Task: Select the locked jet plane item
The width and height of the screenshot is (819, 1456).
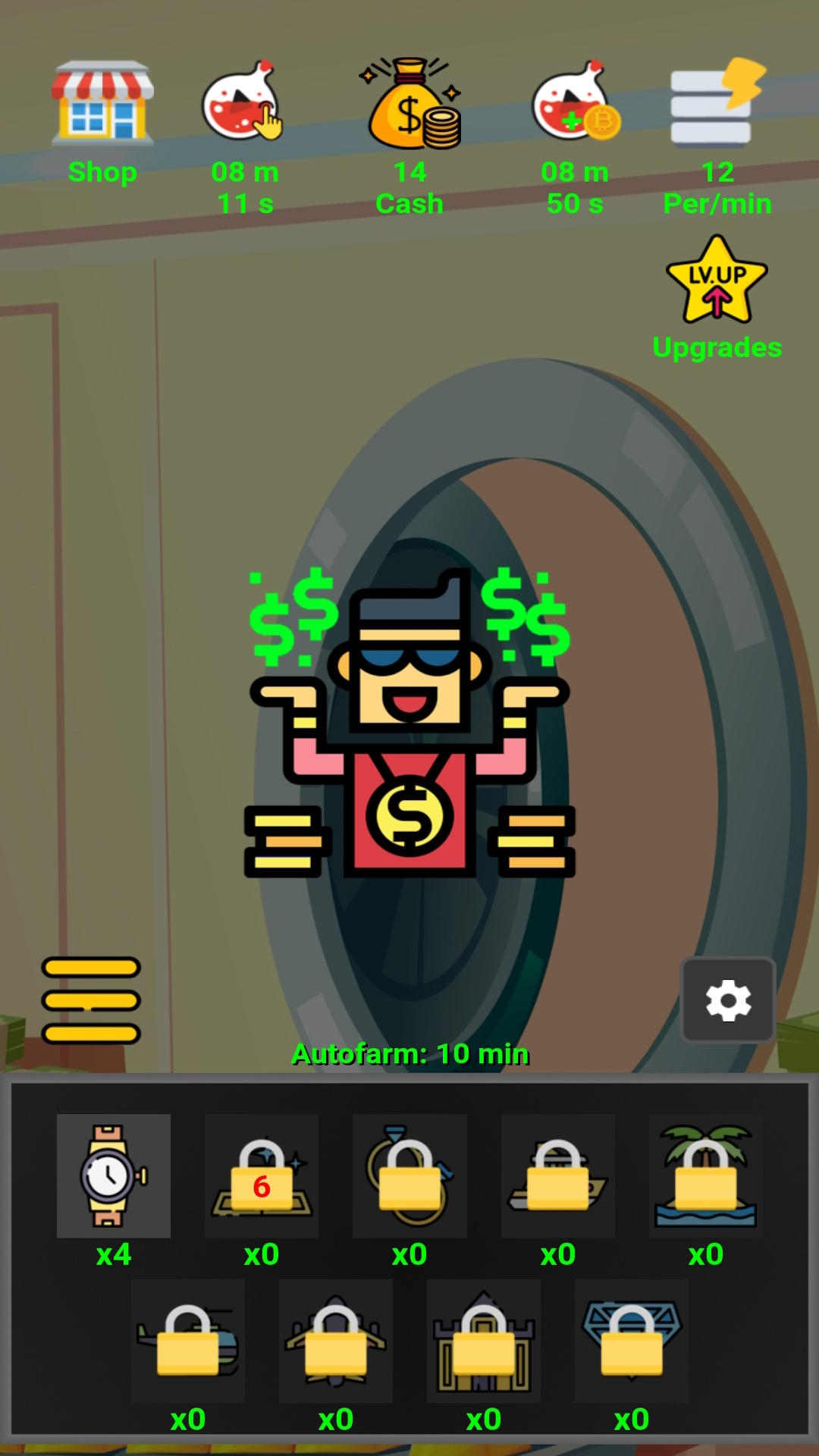Action: (336, 1341)
